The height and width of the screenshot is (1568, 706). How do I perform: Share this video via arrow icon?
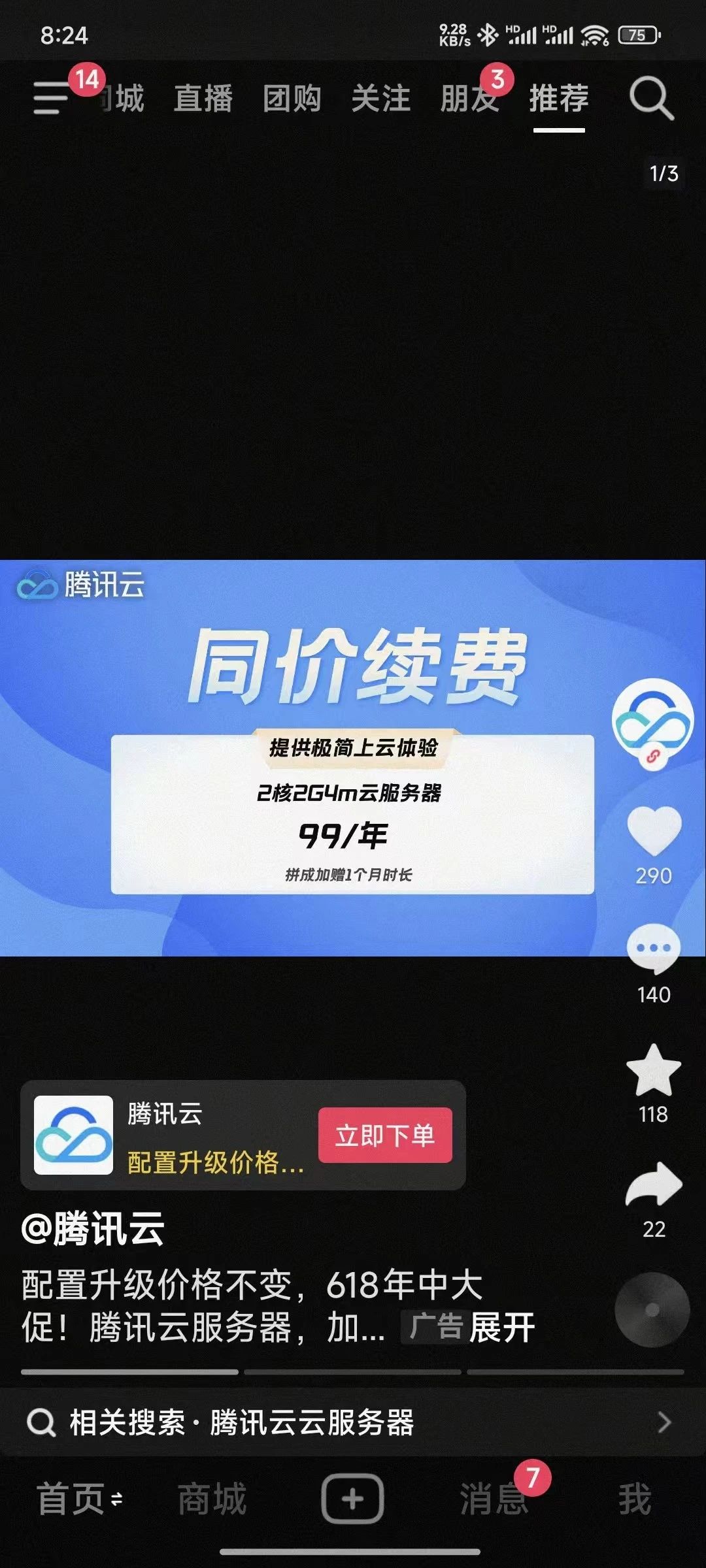click(x=654, y=1185)
